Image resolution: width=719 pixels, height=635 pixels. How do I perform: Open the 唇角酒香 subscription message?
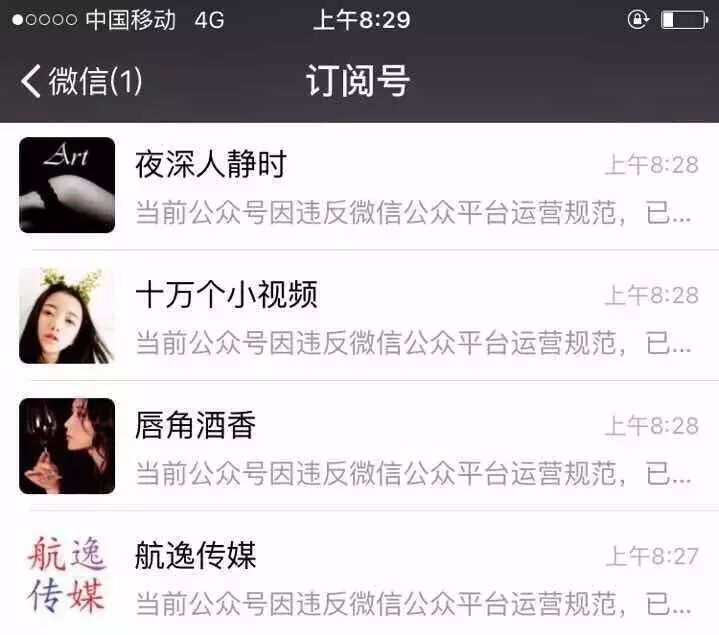(x=400, y=446)
